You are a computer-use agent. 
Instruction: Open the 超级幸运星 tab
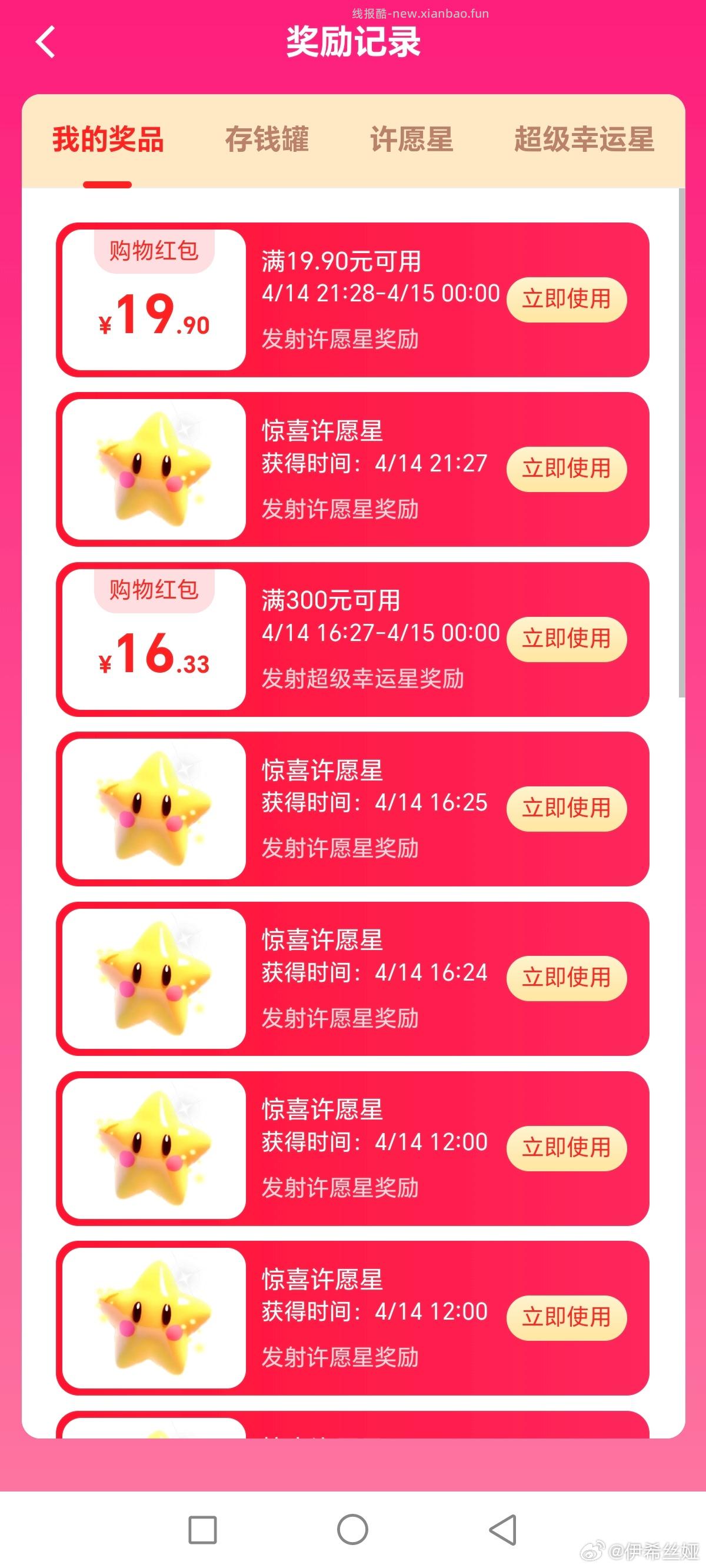click(x=584, y=139)
